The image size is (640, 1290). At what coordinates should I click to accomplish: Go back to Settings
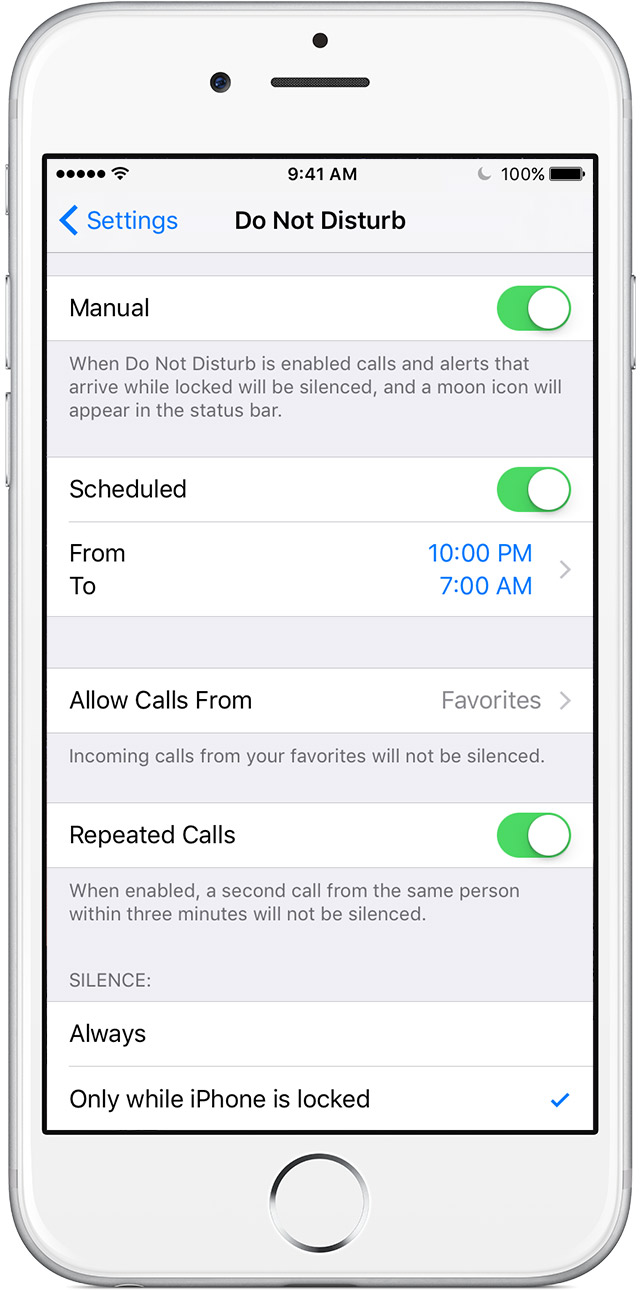tap(118, 221)
